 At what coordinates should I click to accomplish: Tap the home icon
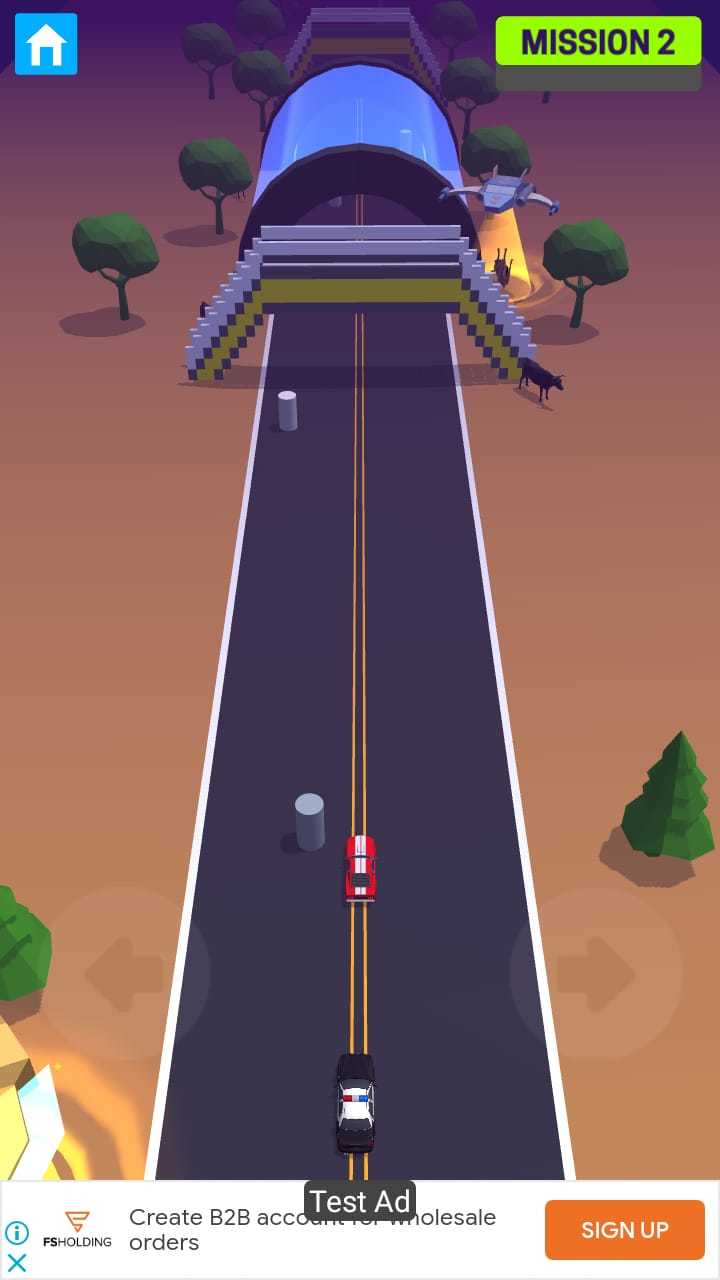(46, 43)
